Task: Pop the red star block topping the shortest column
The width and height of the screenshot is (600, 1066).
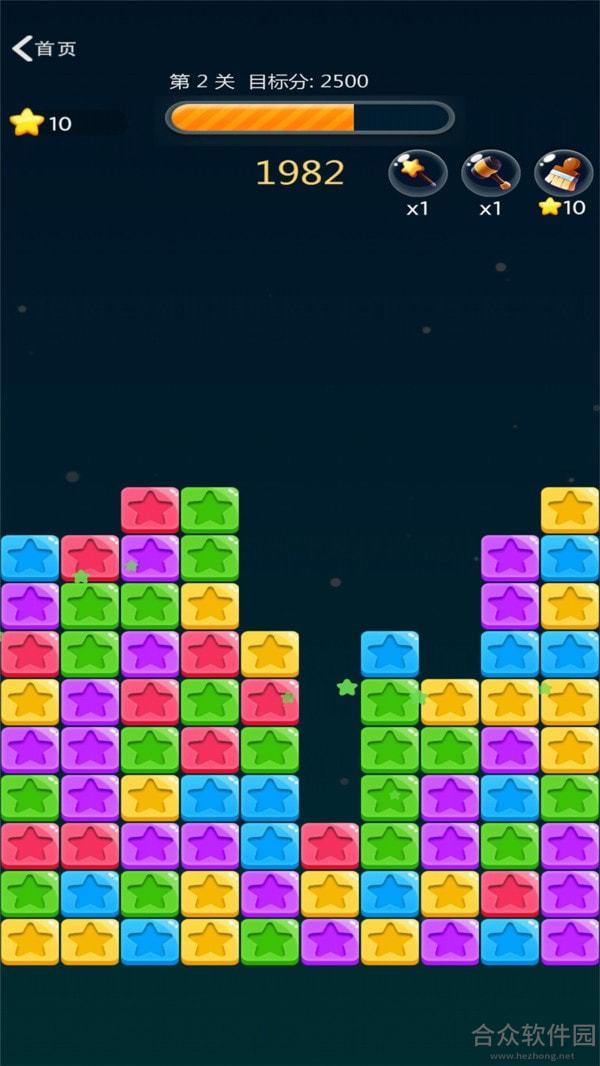Action: (330, 845)
